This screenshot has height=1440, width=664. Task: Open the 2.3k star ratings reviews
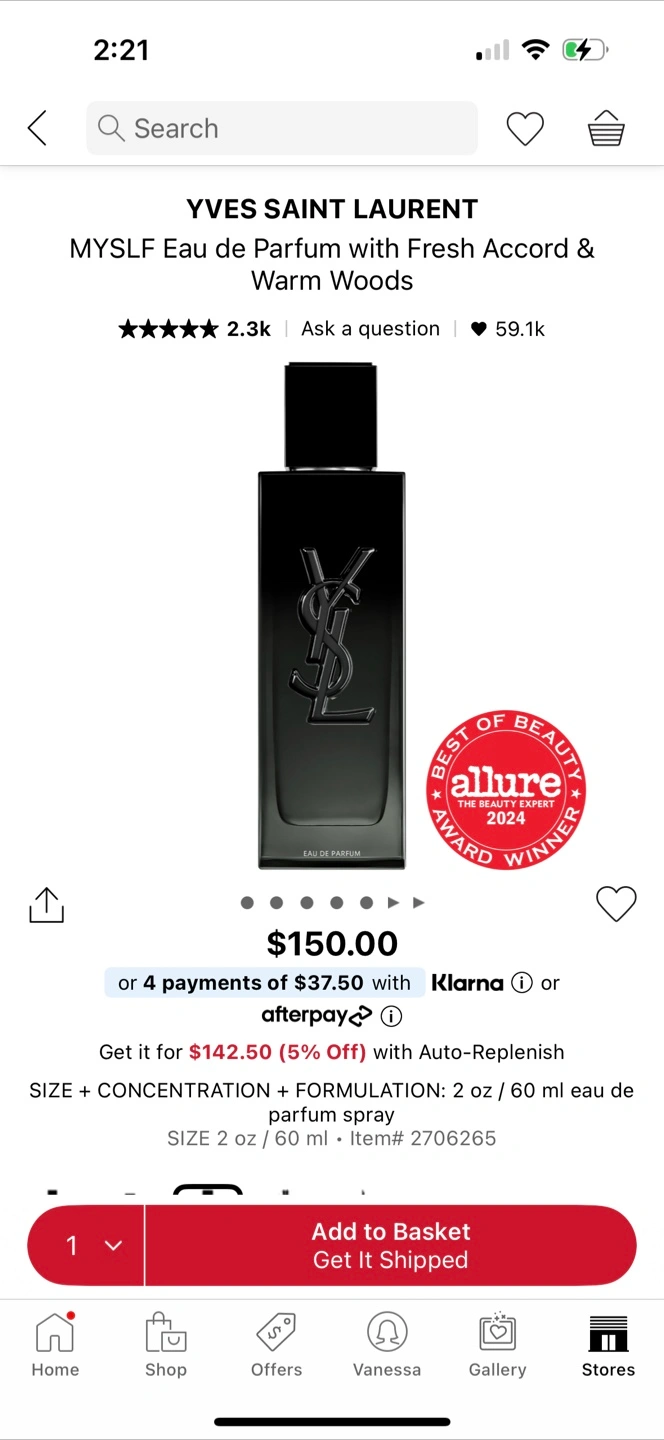[194, 329]
